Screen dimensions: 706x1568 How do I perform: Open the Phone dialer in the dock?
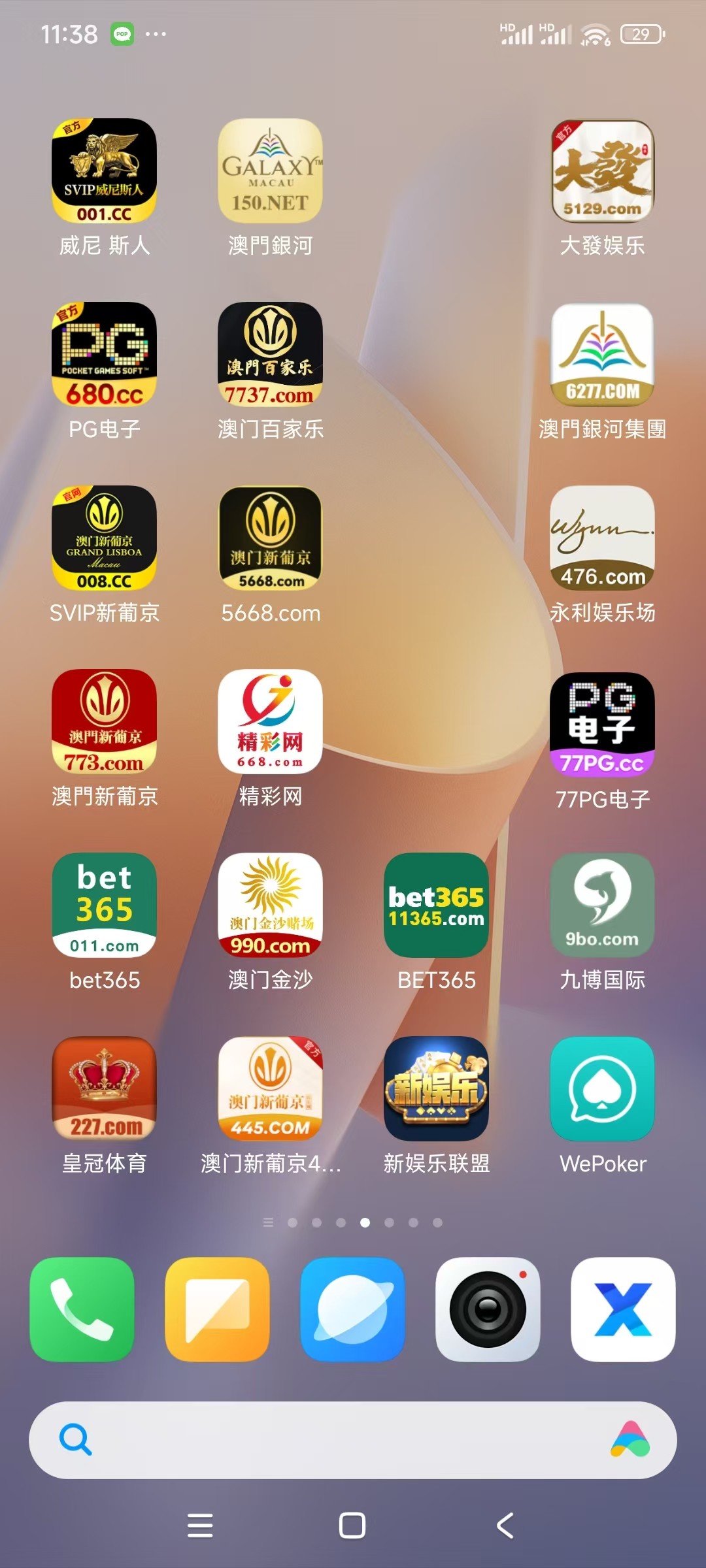(x=82, y=1310)
